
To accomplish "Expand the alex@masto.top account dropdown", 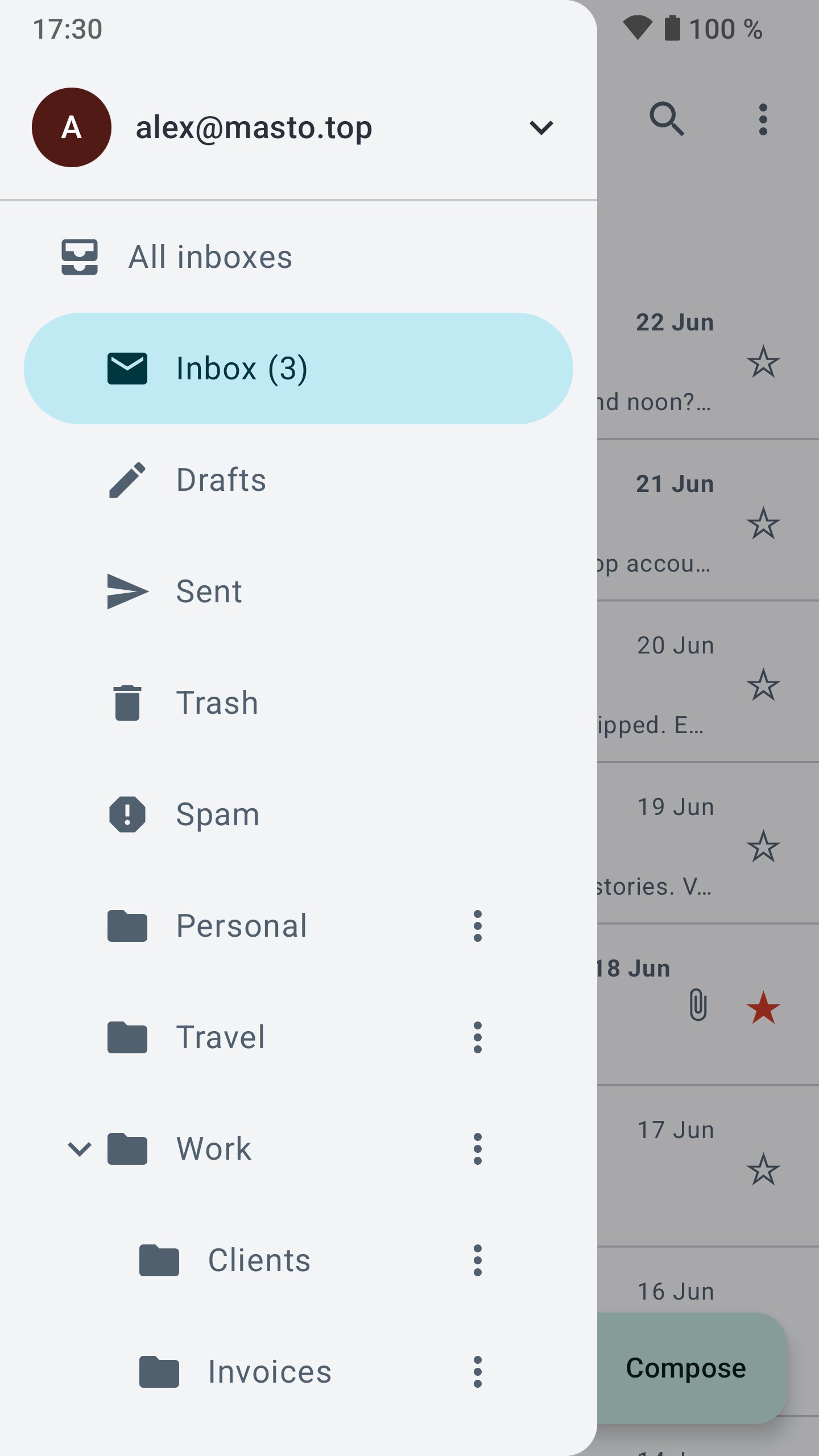I will tap(541, 127).
